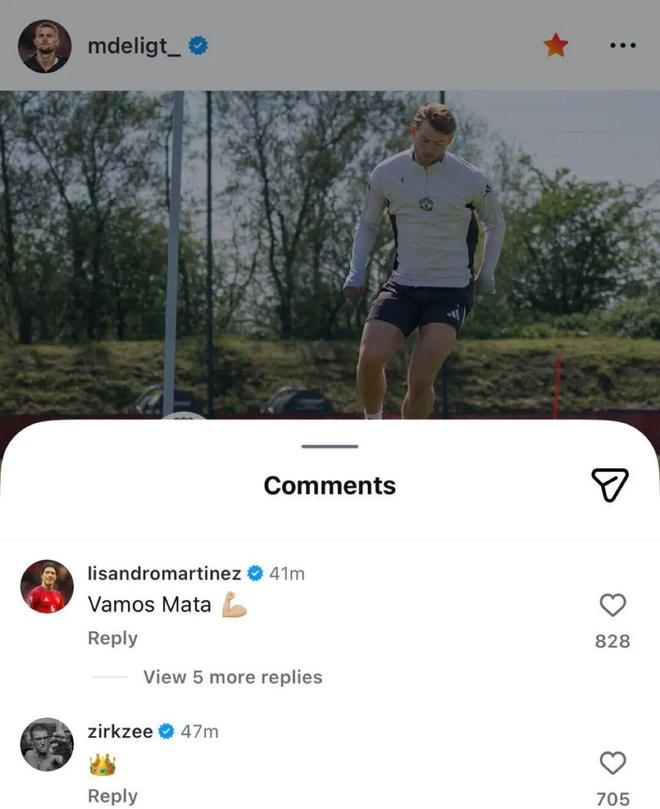Open the lisandromartinez username link
The height and width of the screenshot is (809, 660).
[x=164, y=573]
